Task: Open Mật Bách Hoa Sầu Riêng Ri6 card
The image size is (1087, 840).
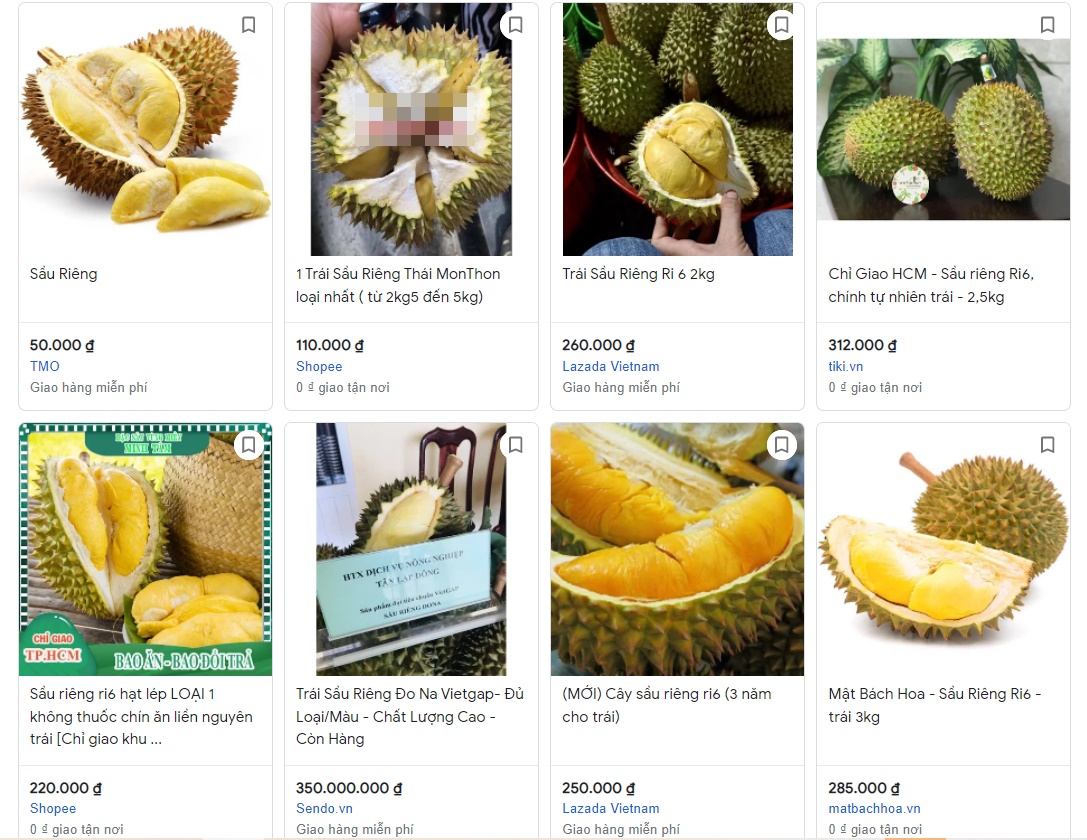Action: coord(934,705)
